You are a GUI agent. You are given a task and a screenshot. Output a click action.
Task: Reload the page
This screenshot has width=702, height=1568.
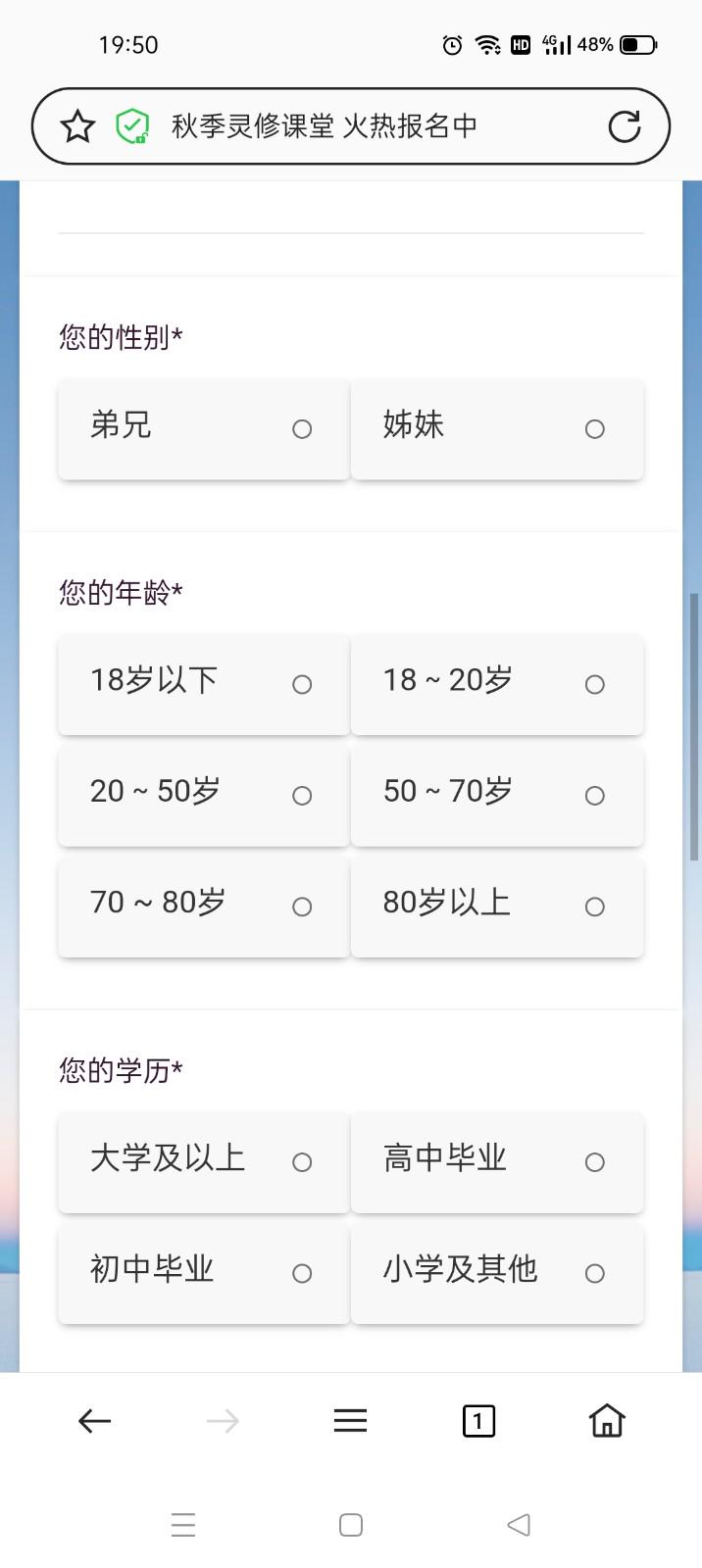pyautogui.click(x=624, y=126)
